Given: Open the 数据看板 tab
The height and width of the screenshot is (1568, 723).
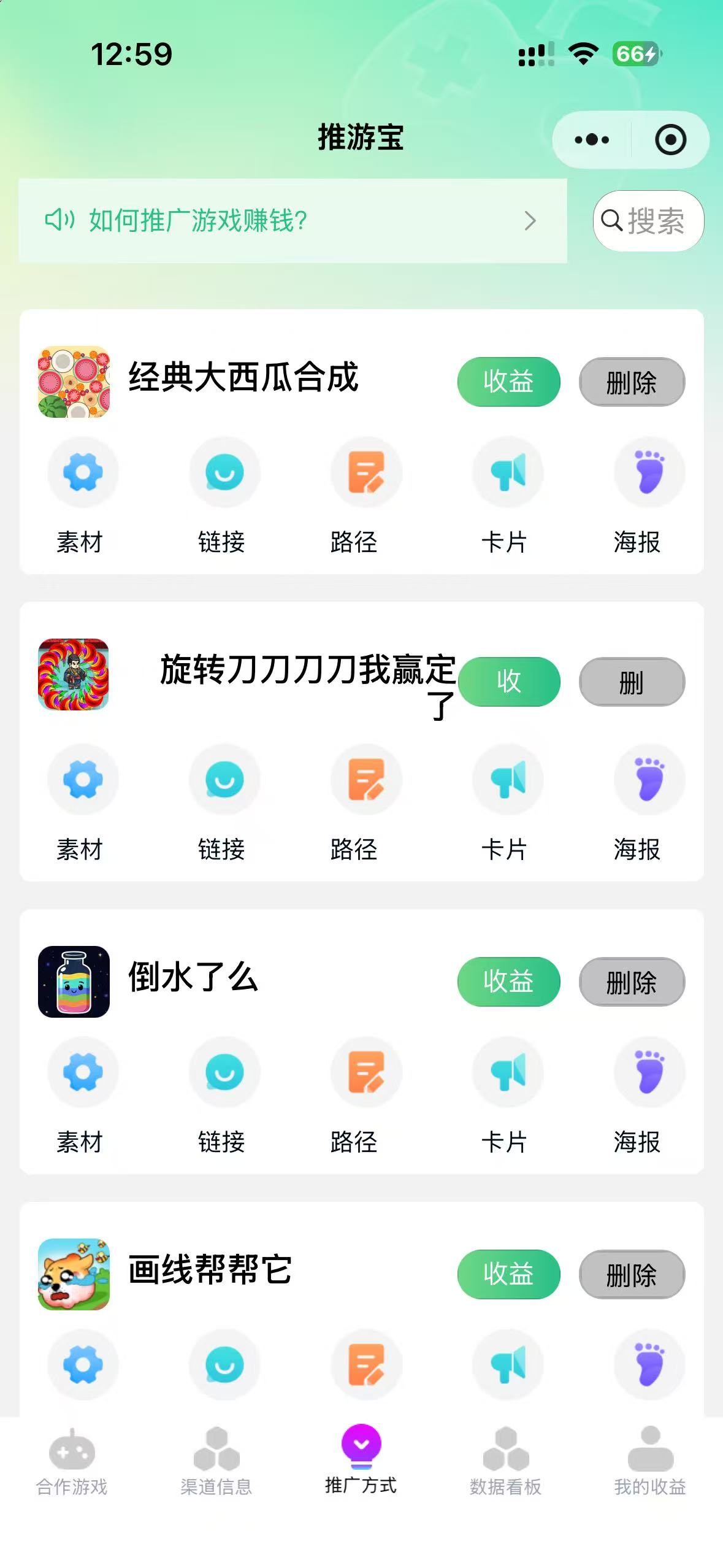Looking at the screenshot, I should click(505, 1462).
